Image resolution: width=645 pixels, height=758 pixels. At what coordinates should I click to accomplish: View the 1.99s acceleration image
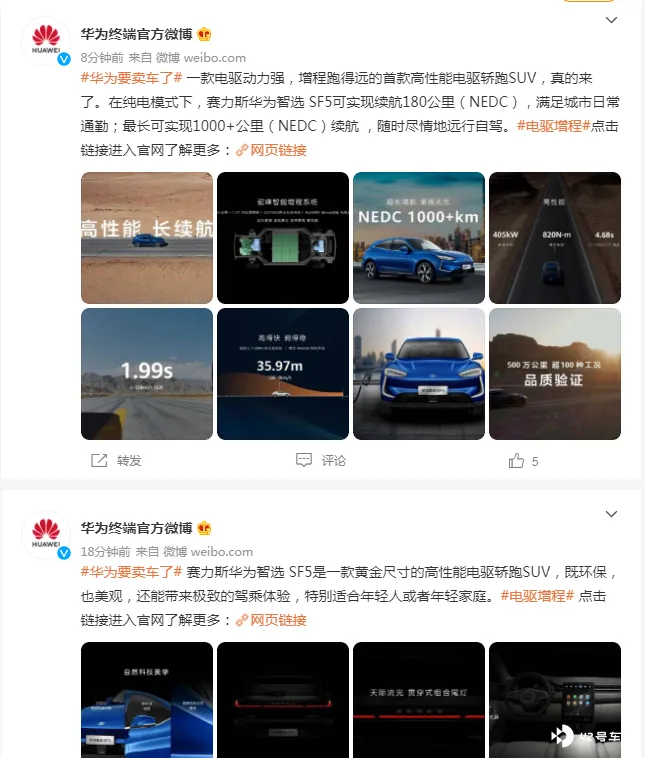(147, 373)
